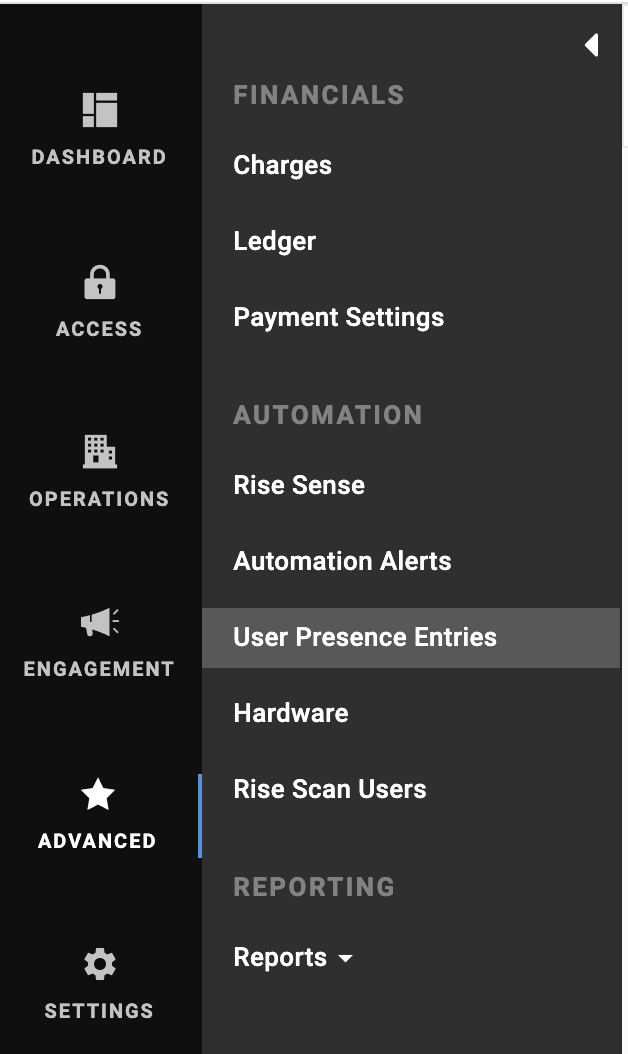Image resolution: width=628 pixels, height=1054 pixels.
Task: Switch to the Operations section
Action: pos(99,471)
